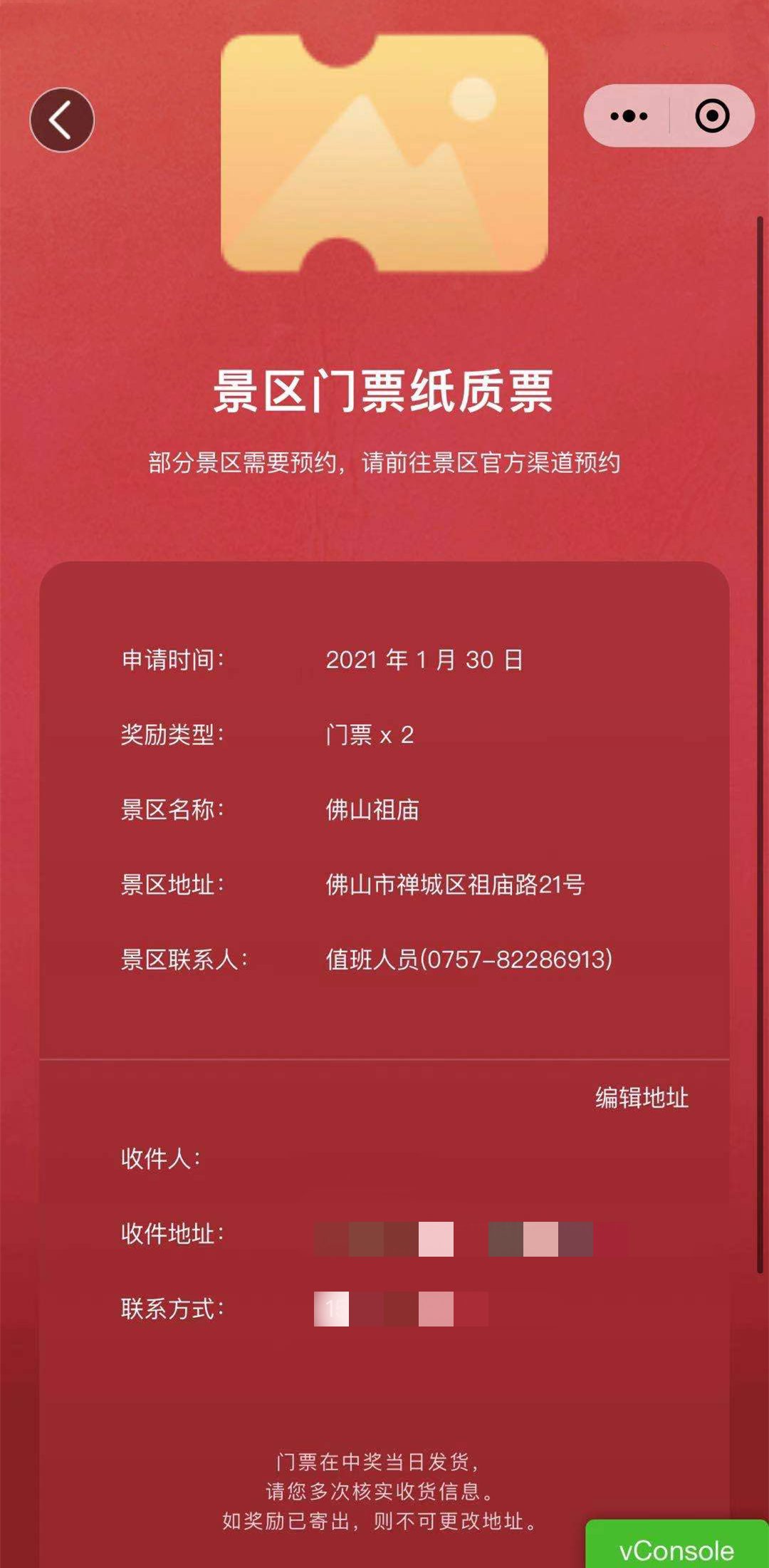Screen dimensions: 769x1568
Task: Go back using the arrow button
Action: 62,120
